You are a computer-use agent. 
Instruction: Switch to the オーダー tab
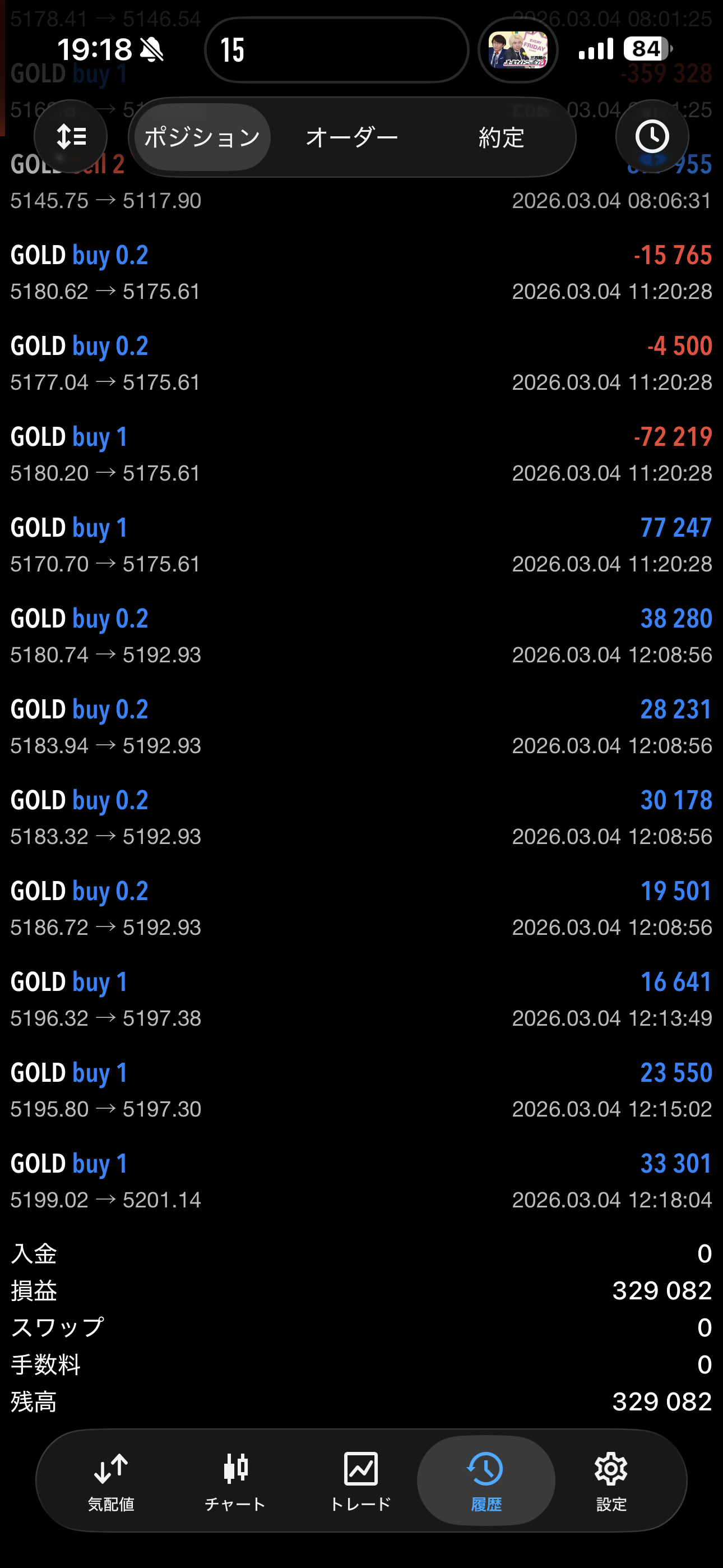[x=352, y=137]
